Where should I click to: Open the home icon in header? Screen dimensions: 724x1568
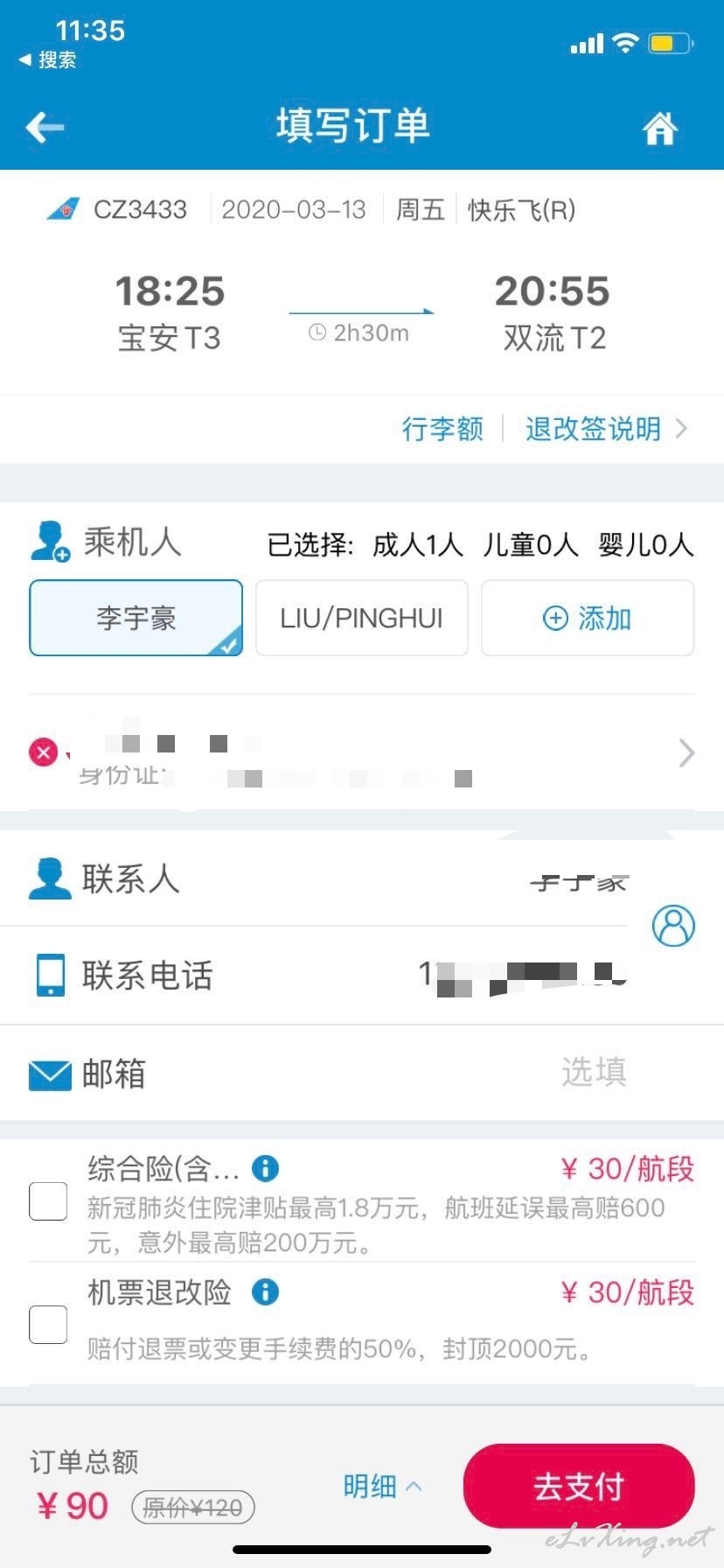[660, 129]
